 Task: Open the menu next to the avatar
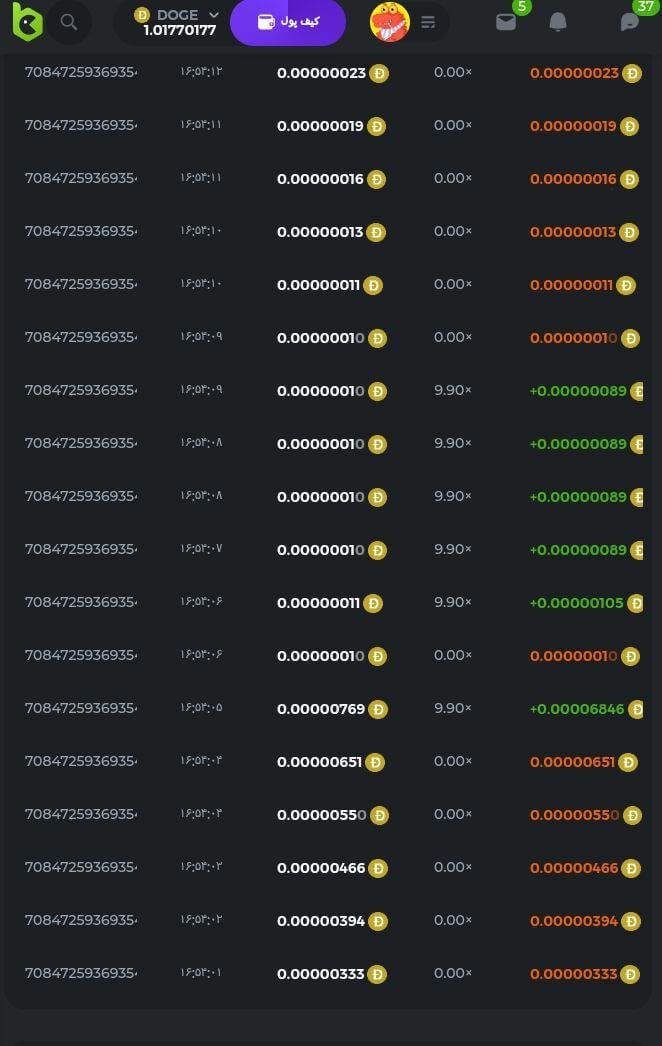pos(428,22)
